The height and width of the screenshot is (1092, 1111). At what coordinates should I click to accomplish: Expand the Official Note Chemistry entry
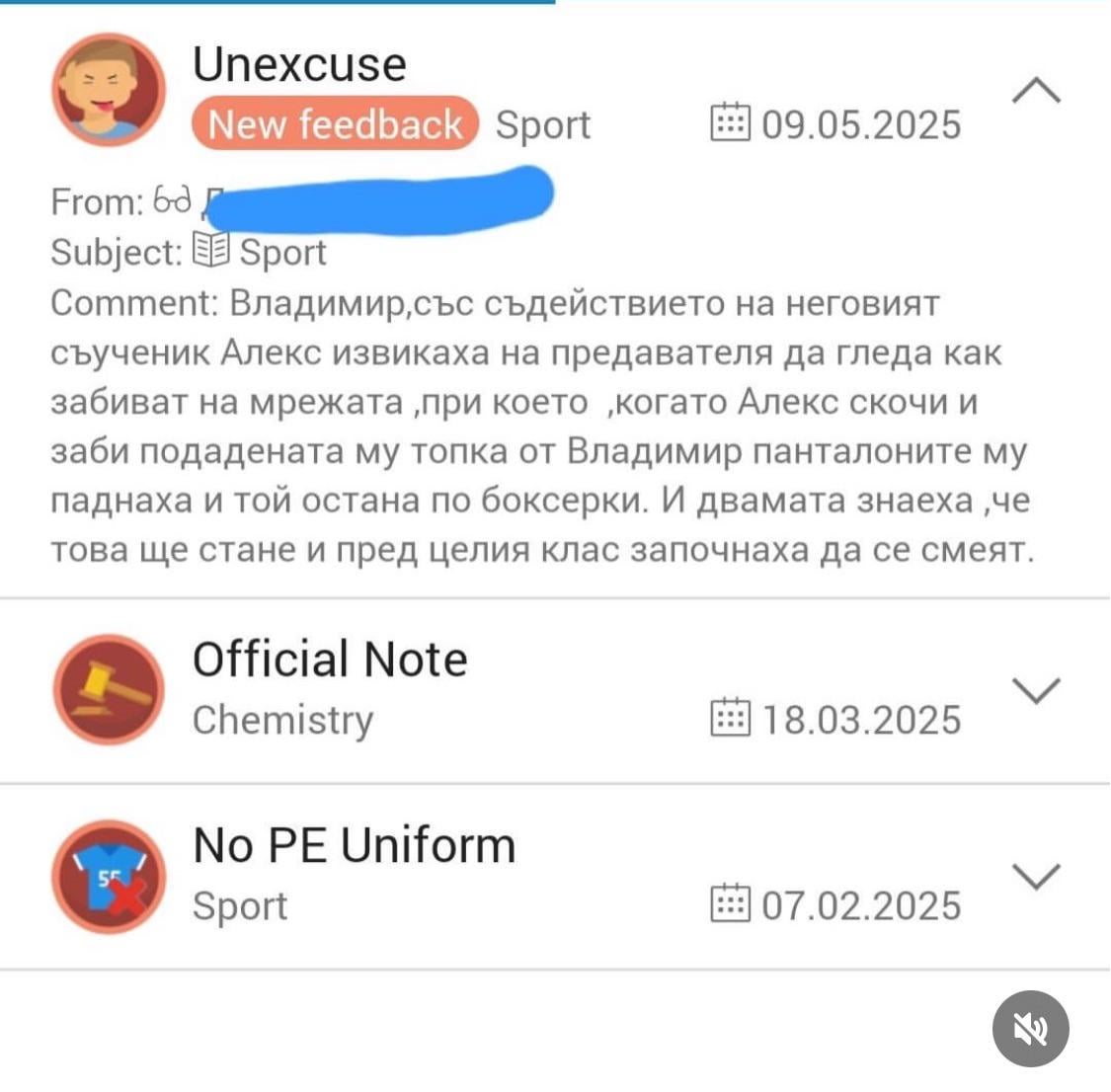pos(1036,690)
